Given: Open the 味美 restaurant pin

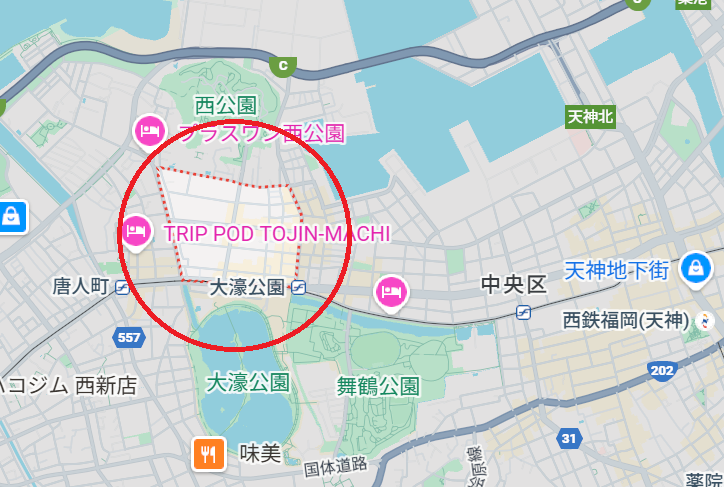Looking at the screenshot, I should [x=209, y=454].
